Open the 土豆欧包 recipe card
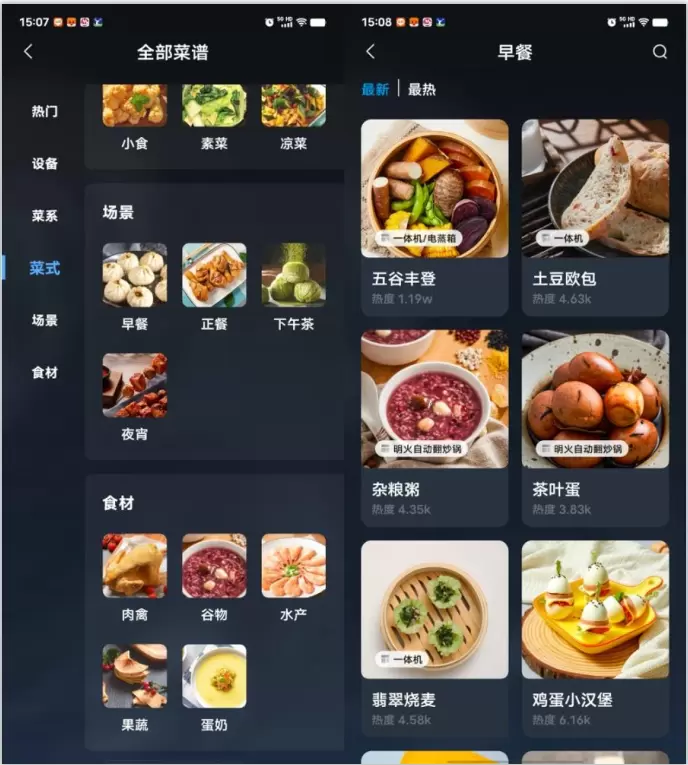Image resolution: width=688 pixels, height=765 pixels. click(595, 216)
